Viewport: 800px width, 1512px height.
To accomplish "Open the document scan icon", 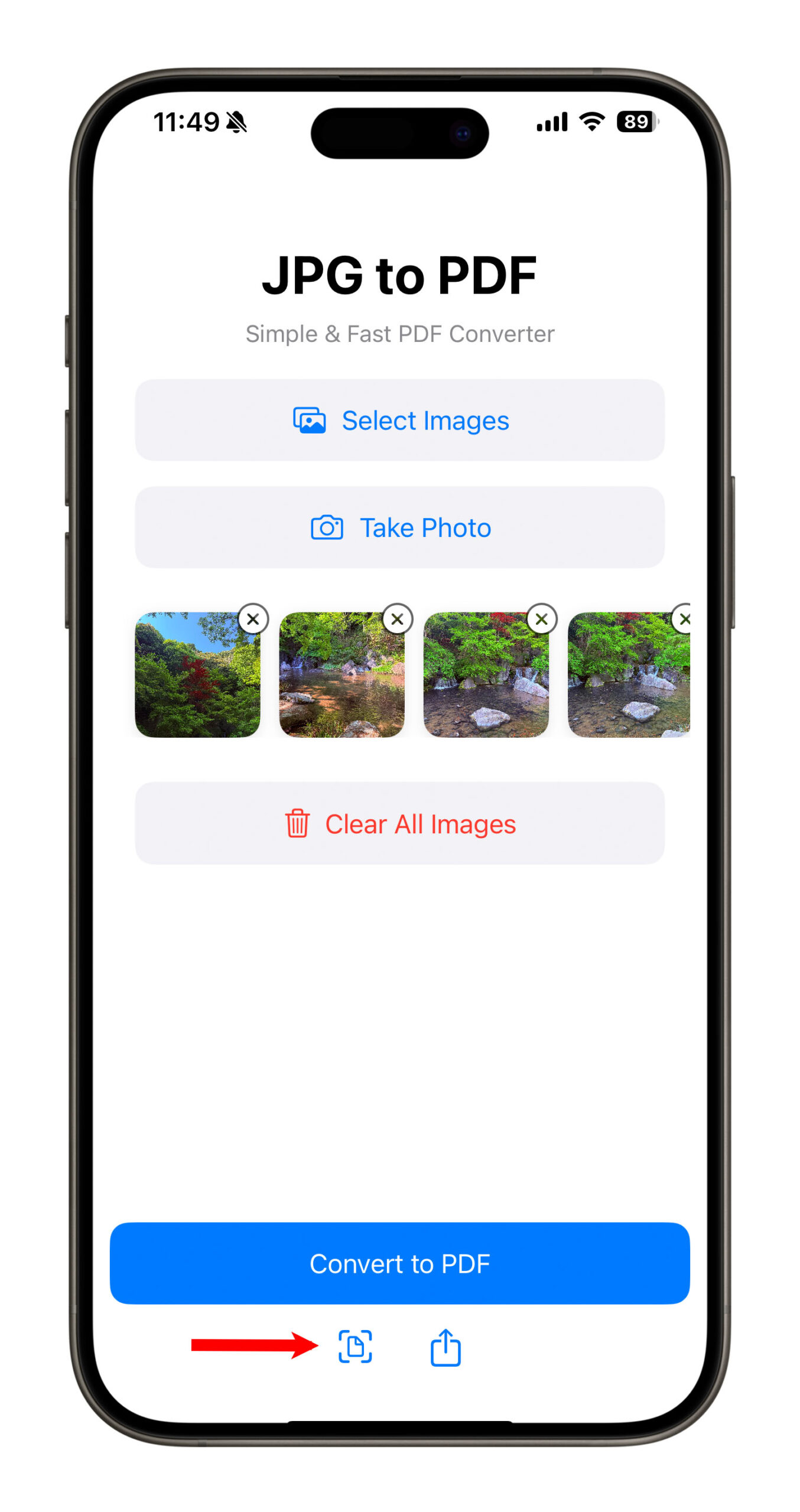I will (355, 1346).
